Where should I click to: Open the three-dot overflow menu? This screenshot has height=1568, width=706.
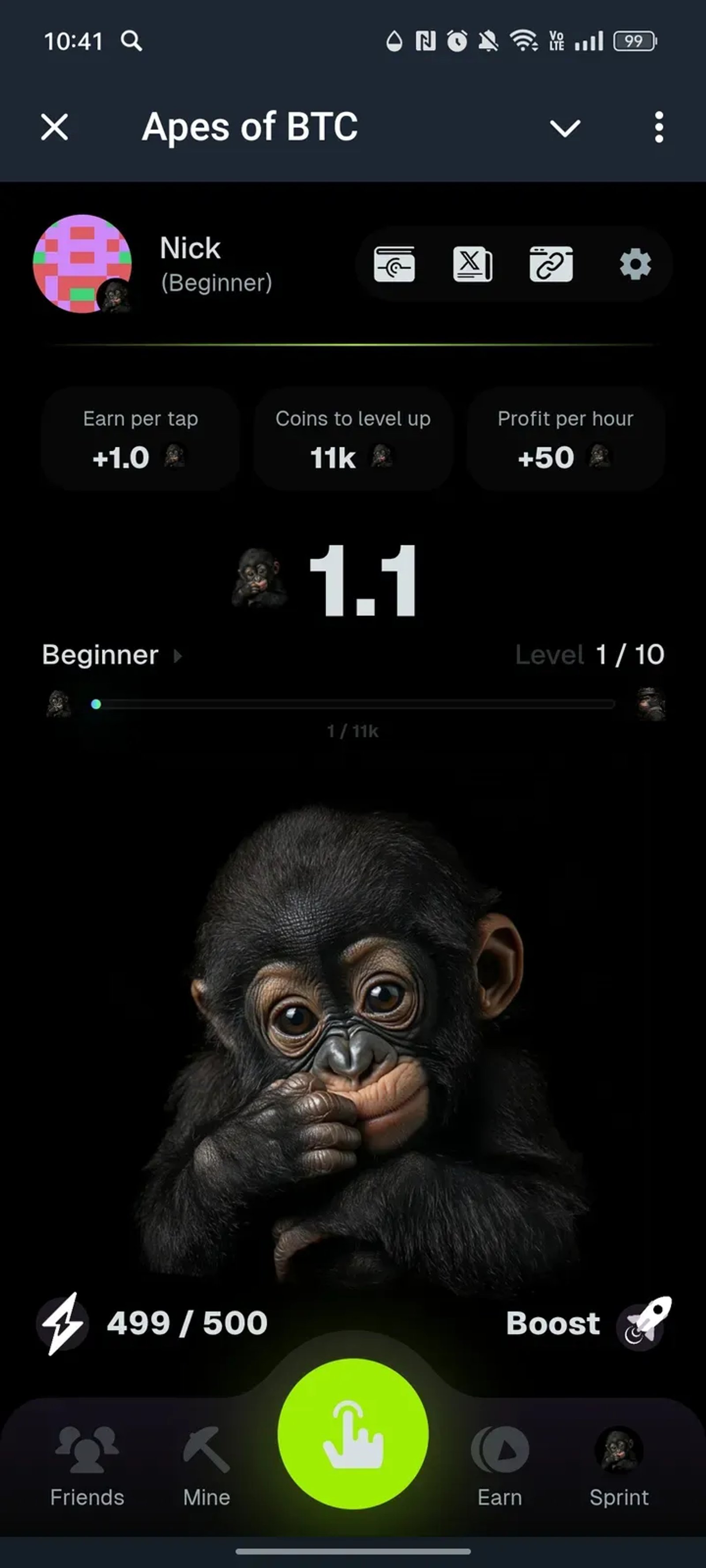(658, 127)
